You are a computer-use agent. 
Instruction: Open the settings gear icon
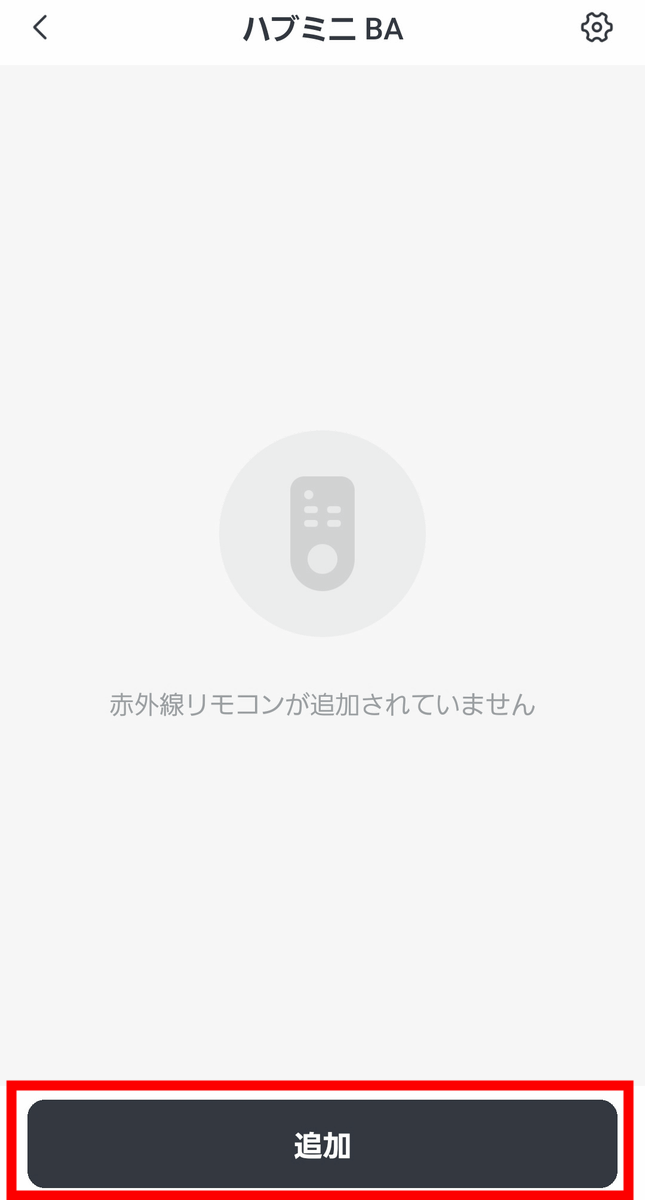coord(596,28)
